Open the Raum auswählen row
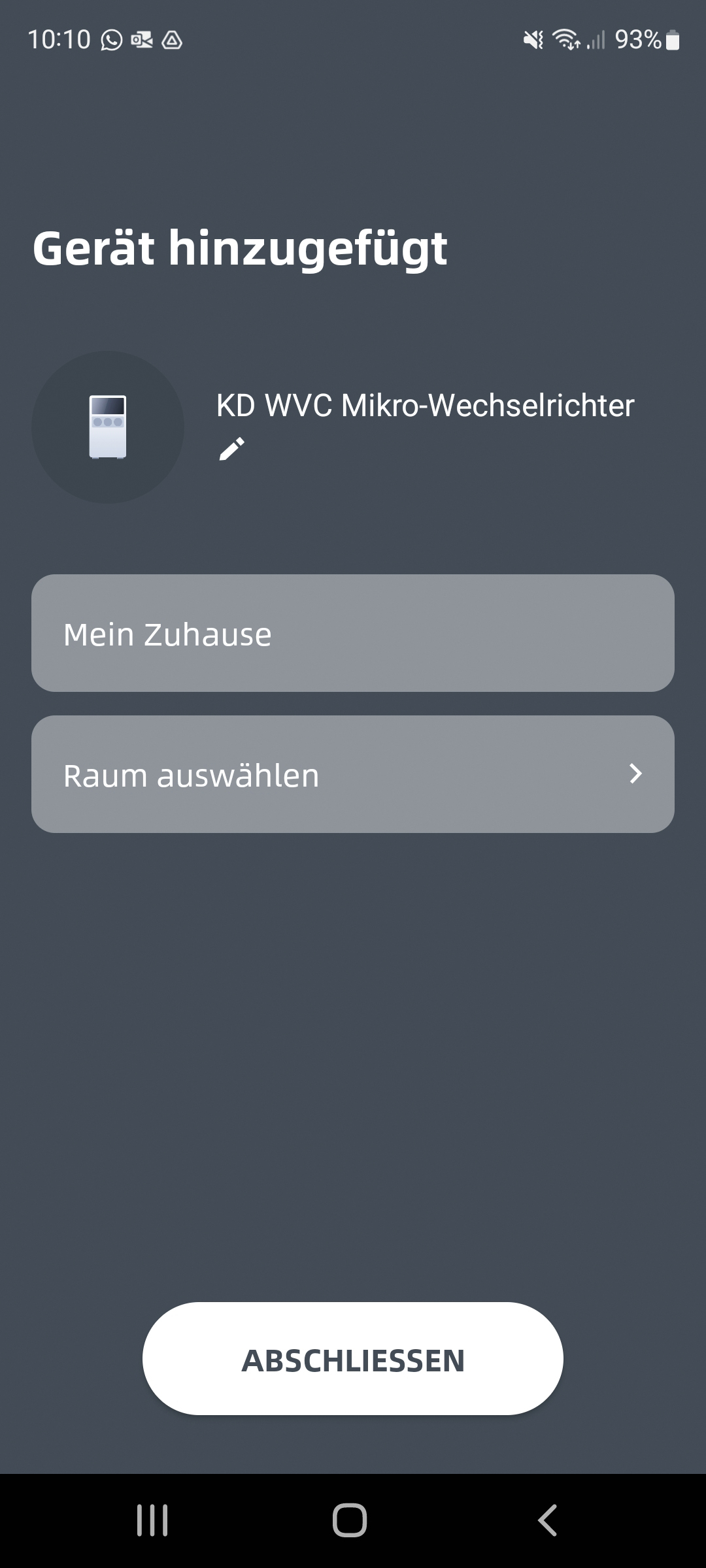The width and height of the screenshot is (706, 1568). coord(353,774)
